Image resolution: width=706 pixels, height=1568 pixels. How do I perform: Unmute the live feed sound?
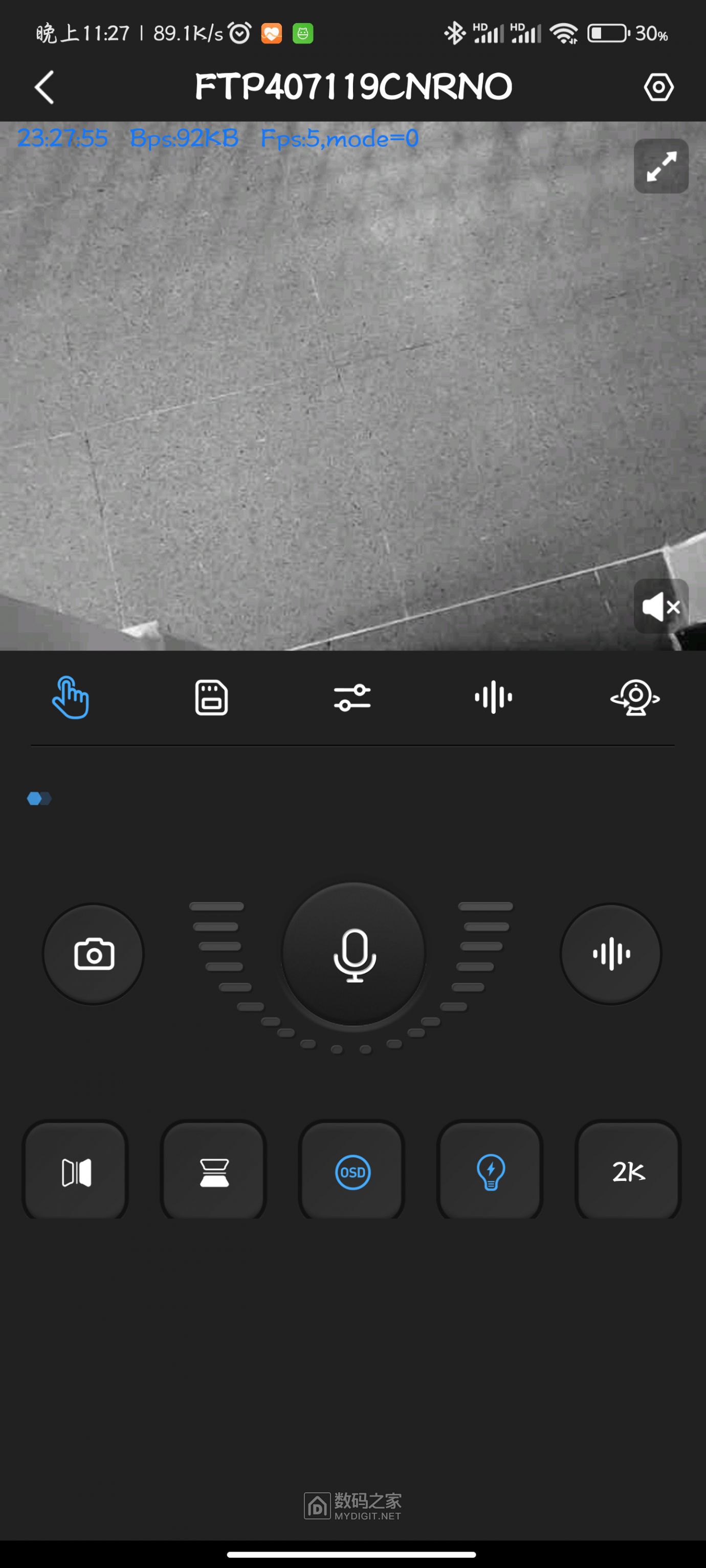[661, 606]
